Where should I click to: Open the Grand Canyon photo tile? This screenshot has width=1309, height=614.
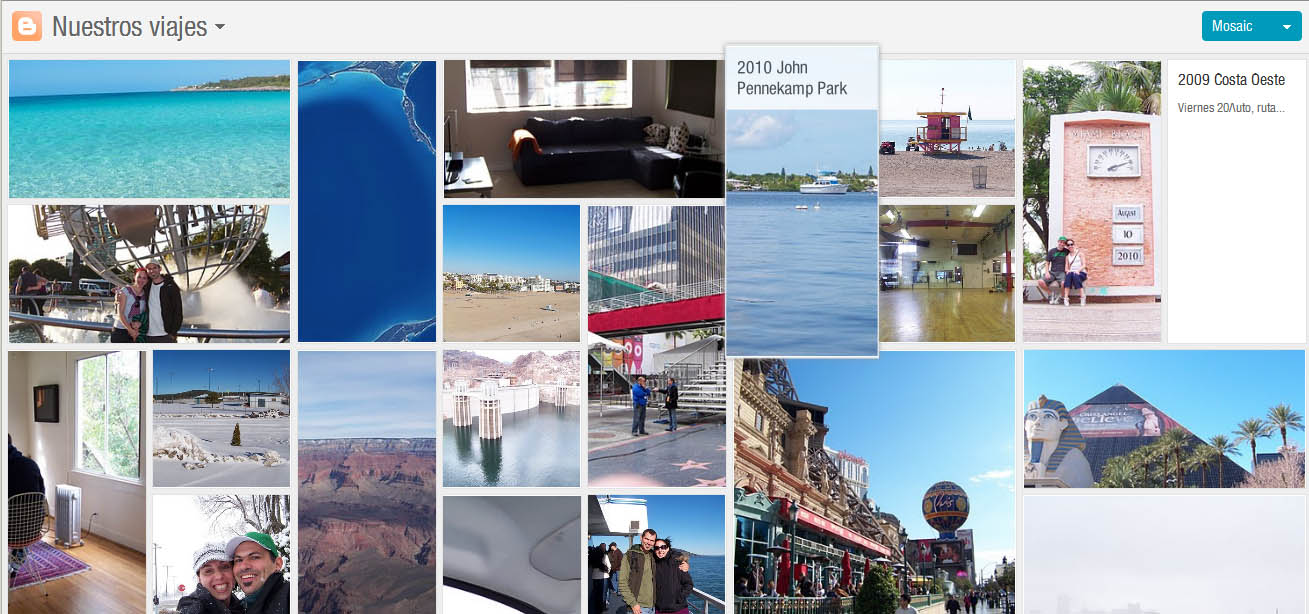(367, 482)
